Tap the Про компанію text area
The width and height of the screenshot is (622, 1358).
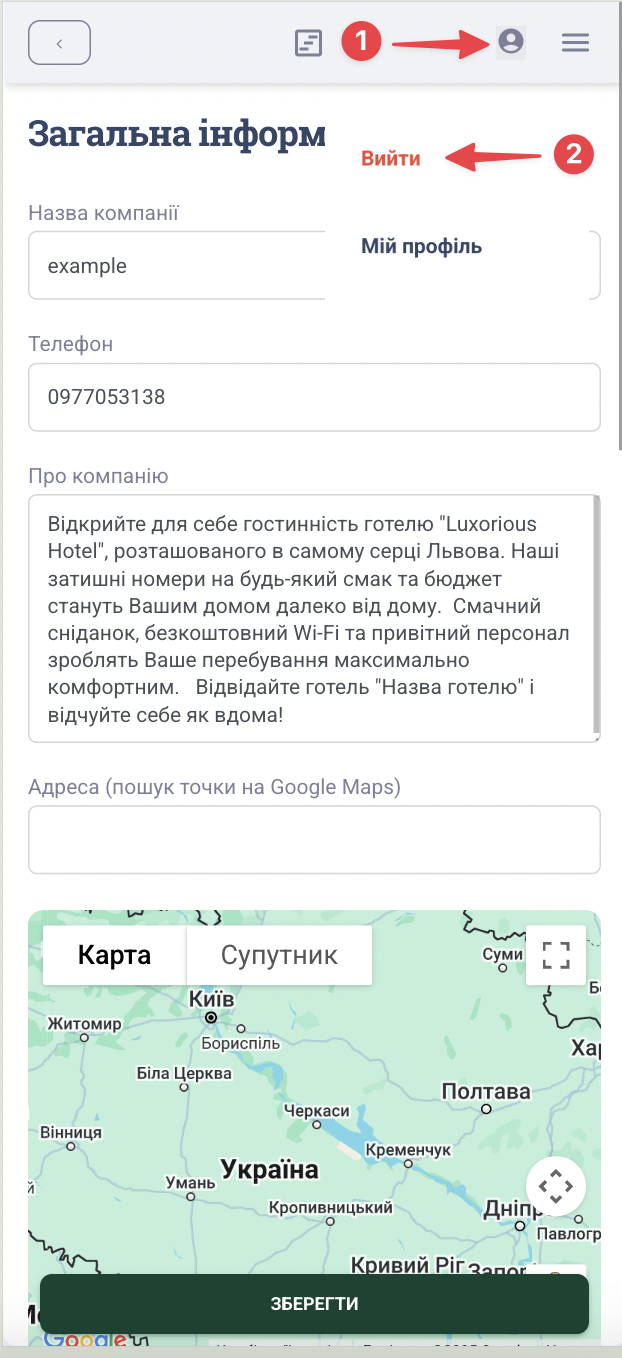coord(314,618)
